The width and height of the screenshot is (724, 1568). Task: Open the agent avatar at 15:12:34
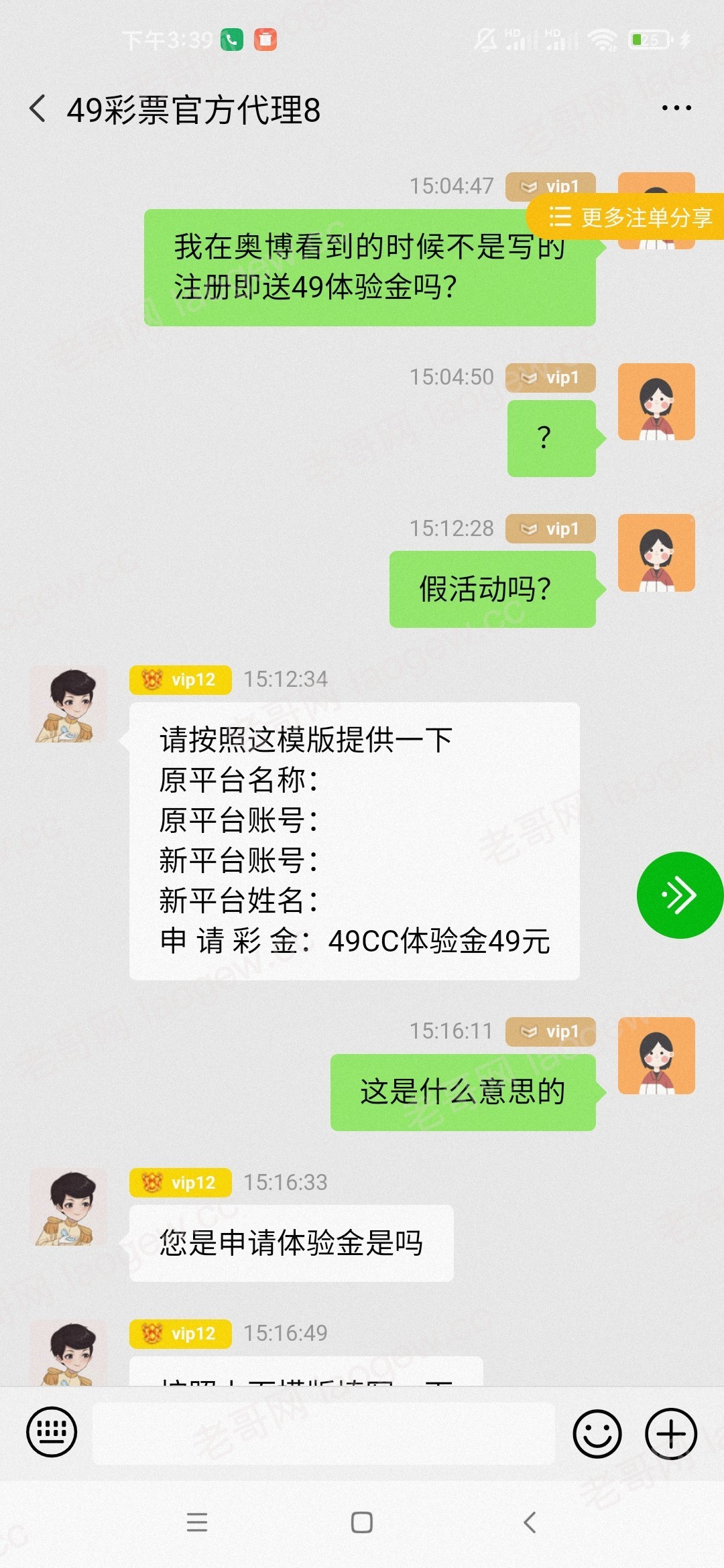coord(69,705)
